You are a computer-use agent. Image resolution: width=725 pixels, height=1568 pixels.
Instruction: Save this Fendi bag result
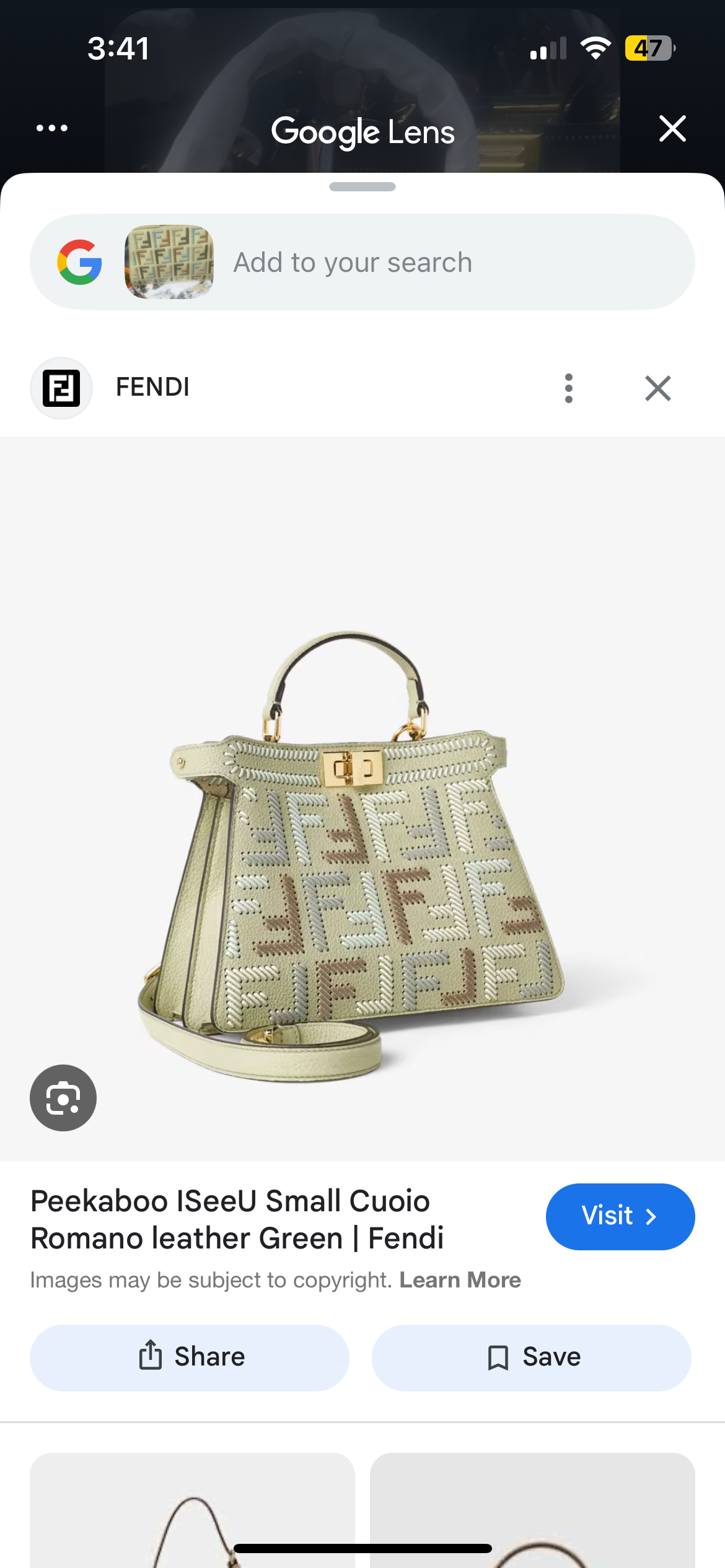pos(532,1357)
